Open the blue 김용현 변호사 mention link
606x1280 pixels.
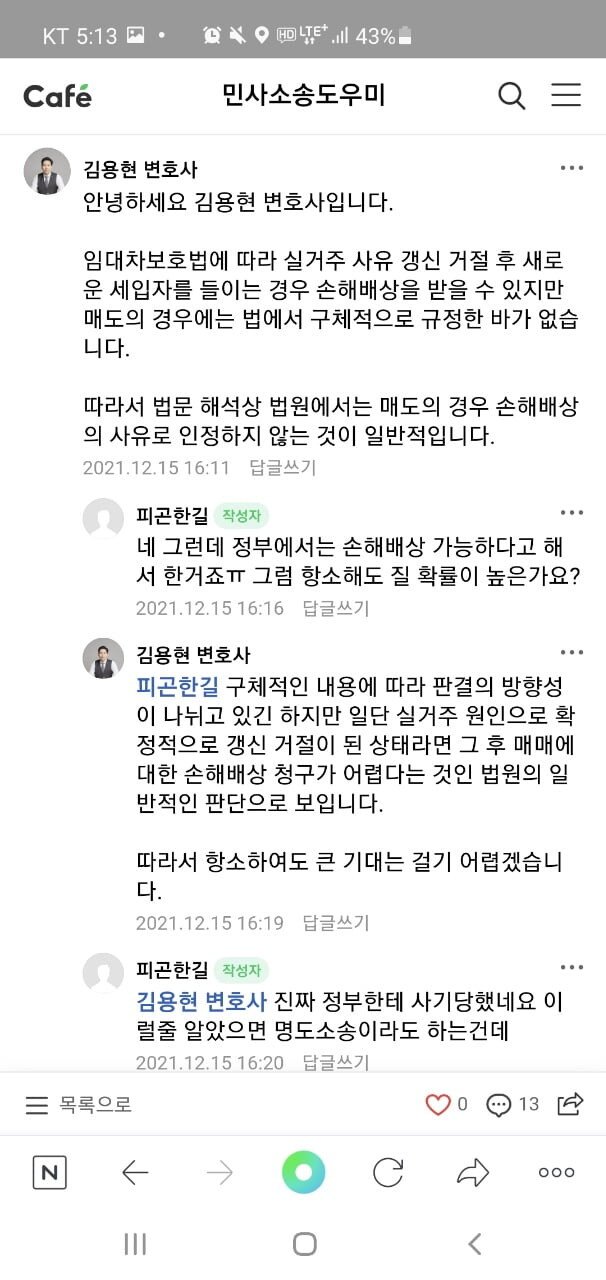[x=202, y=1002]
